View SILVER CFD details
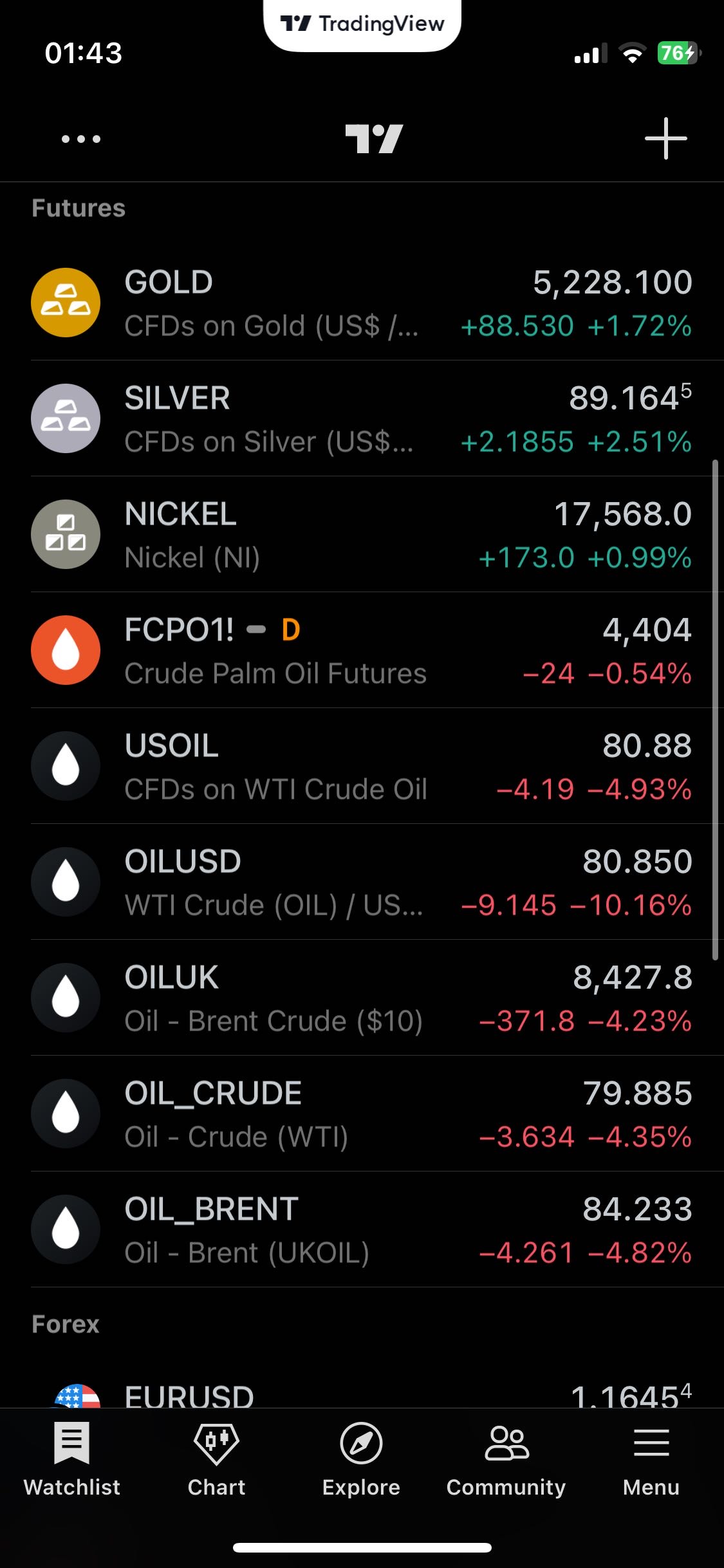724x1568 pixels. click(x=362, y=418)
